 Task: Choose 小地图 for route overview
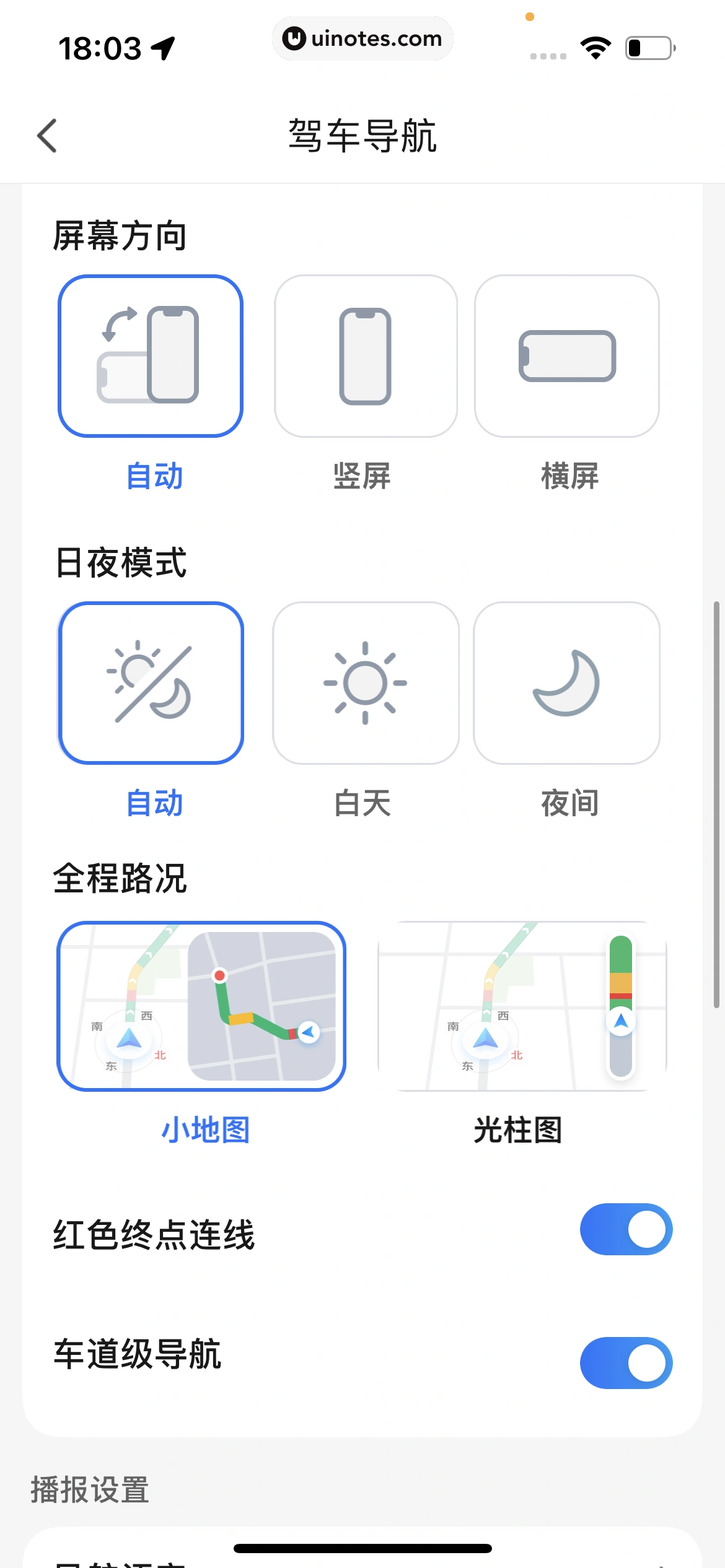(201, 1006)
